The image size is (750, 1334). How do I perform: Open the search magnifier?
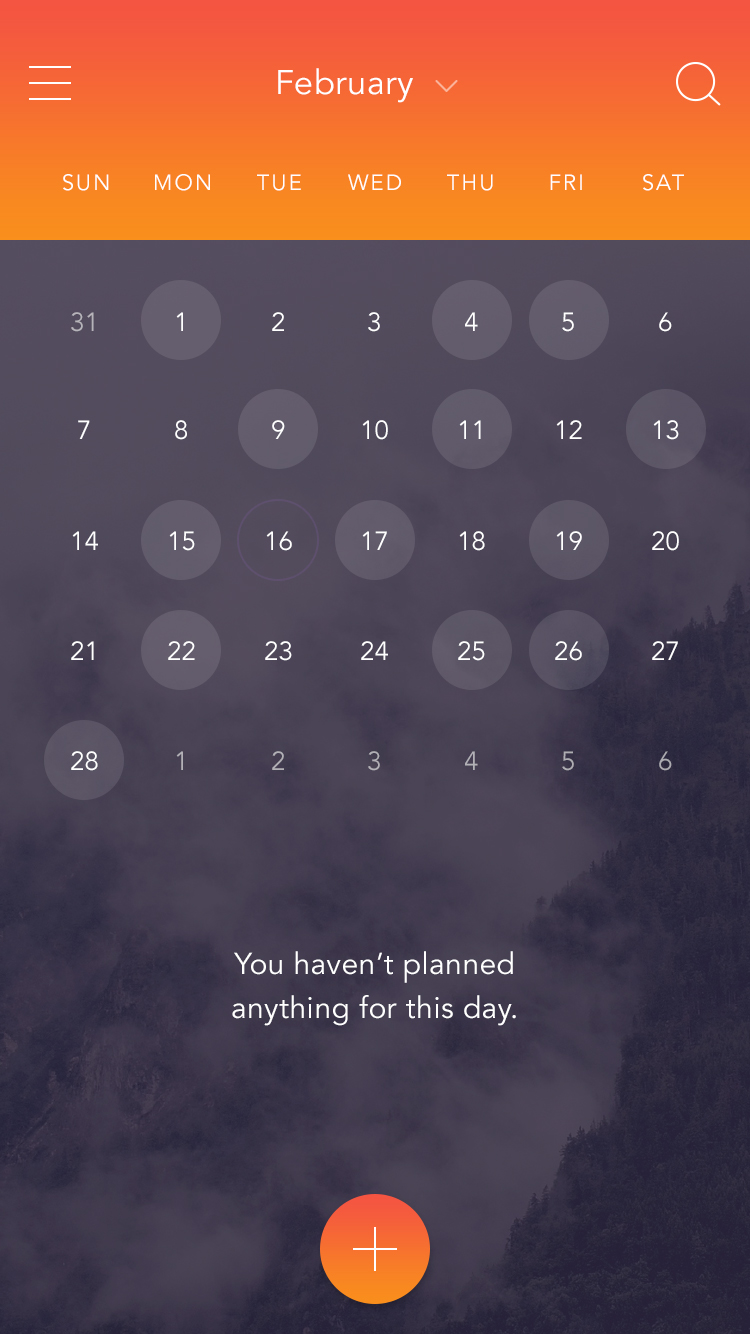click(x=697, y=84)
